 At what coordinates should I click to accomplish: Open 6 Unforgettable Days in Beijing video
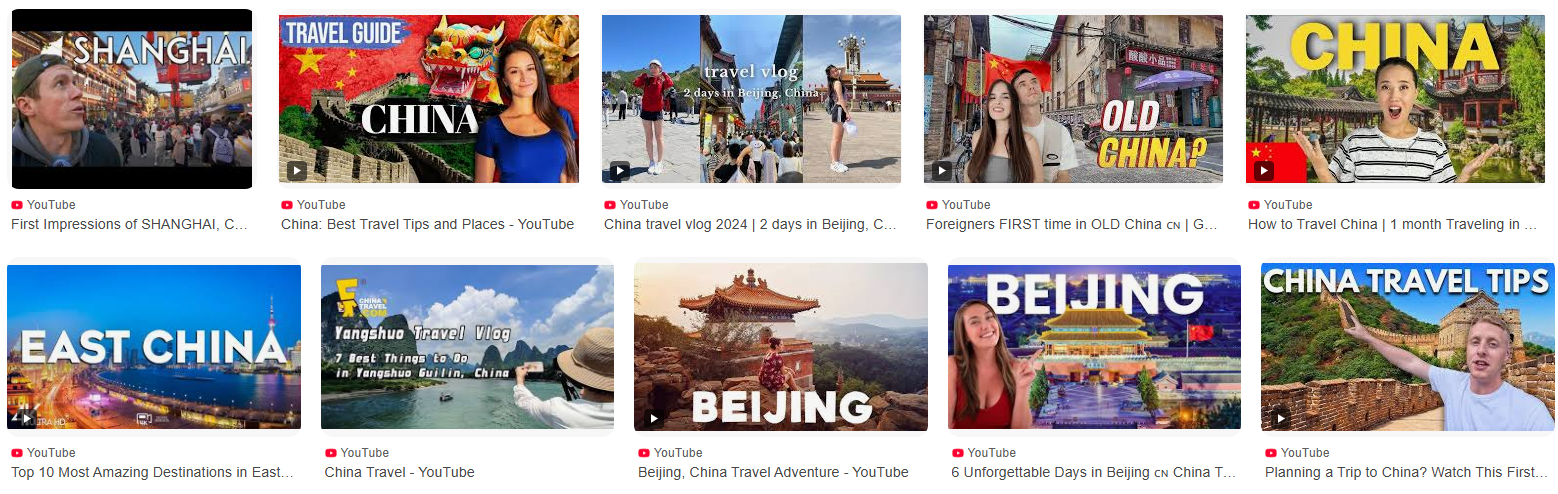1094,347
